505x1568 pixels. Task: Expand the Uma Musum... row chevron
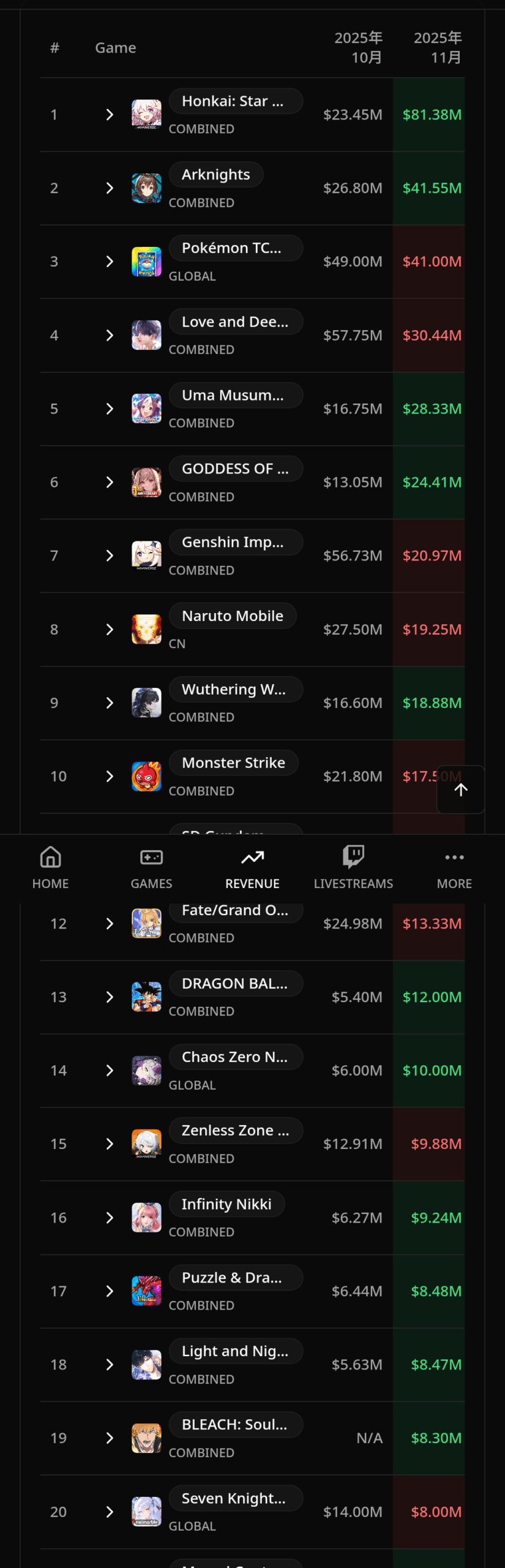pos(110,409)
